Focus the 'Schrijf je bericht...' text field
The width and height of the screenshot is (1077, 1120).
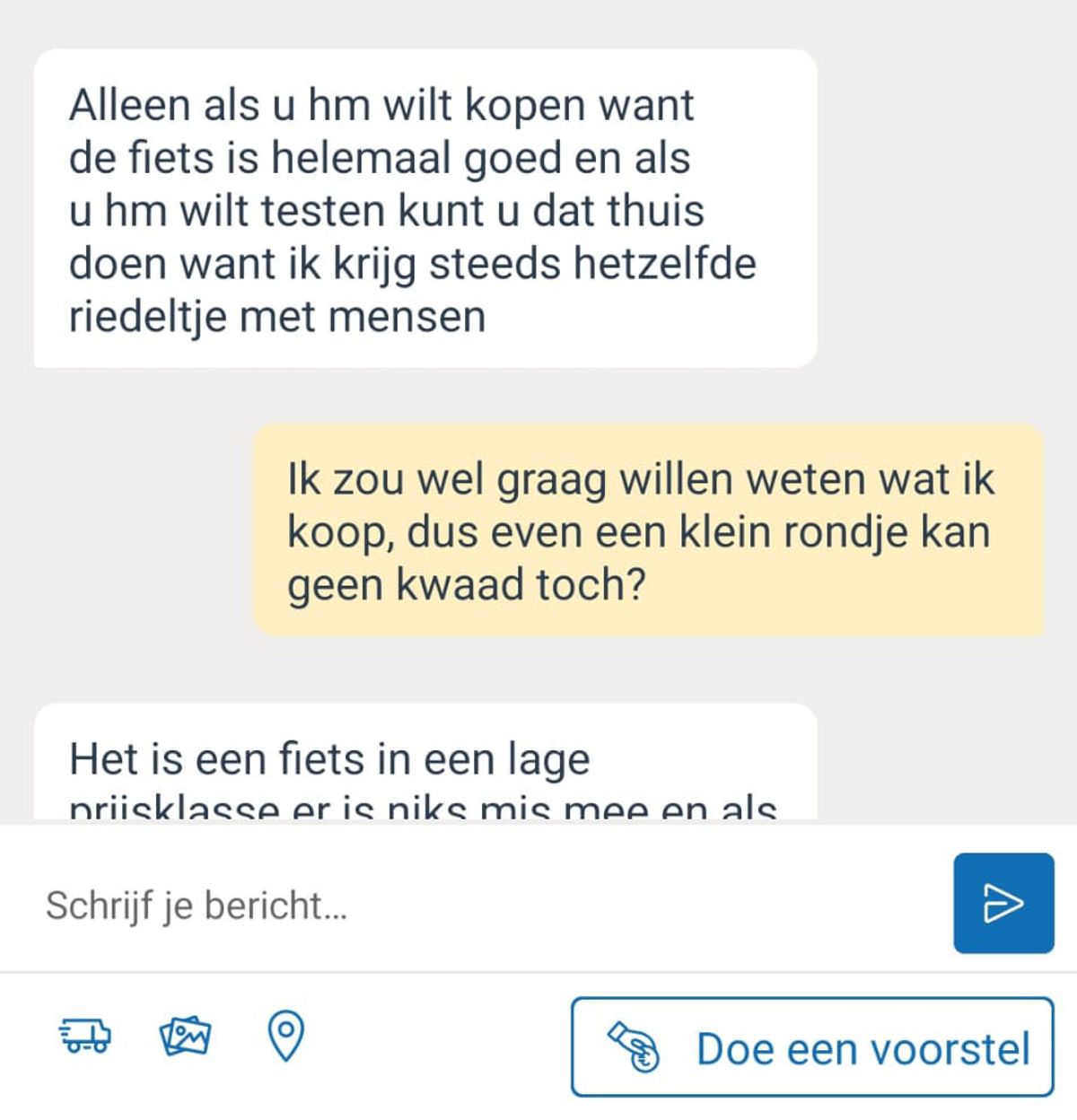point(476,905)
